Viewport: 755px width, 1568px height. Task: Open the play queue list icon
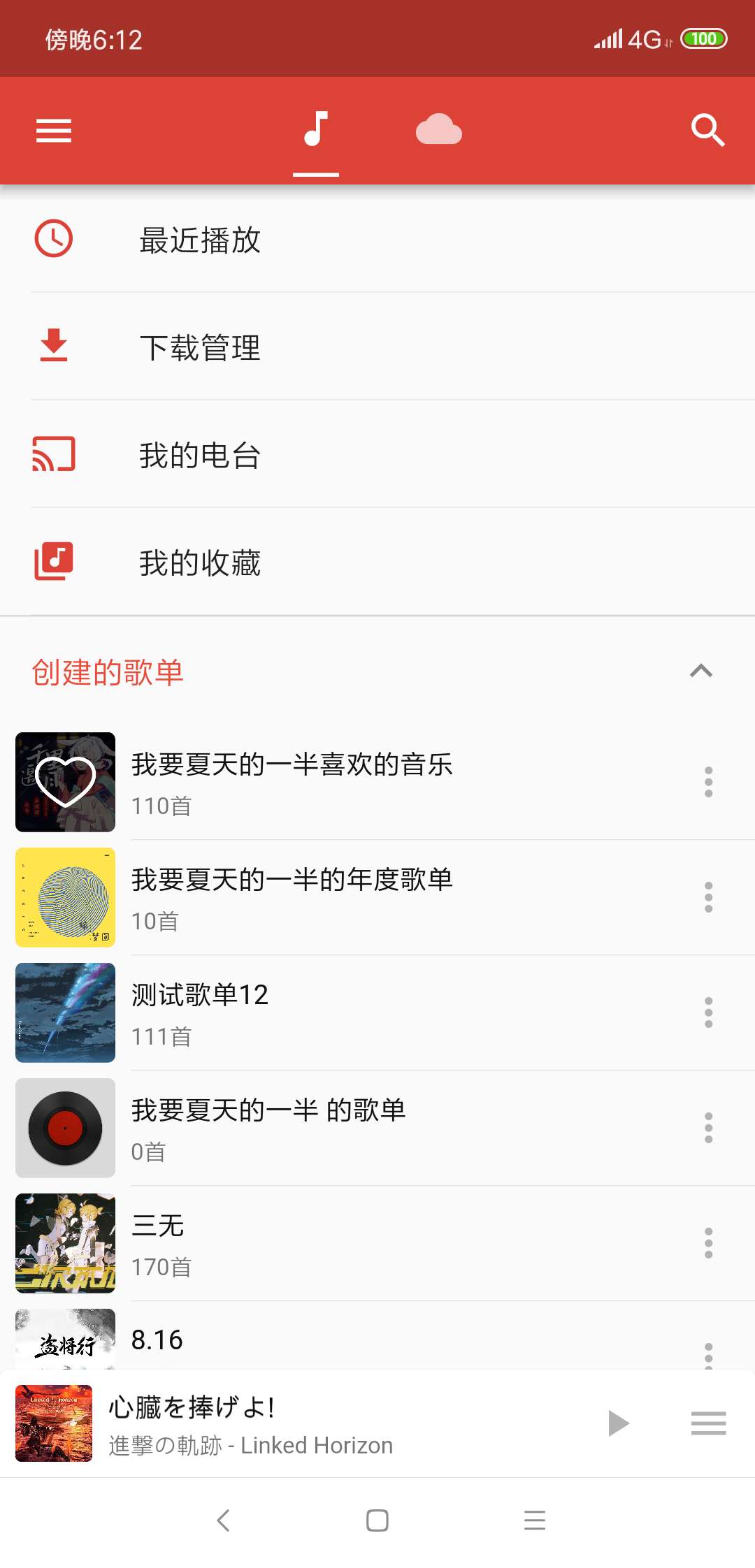[x=708, y=1423]
